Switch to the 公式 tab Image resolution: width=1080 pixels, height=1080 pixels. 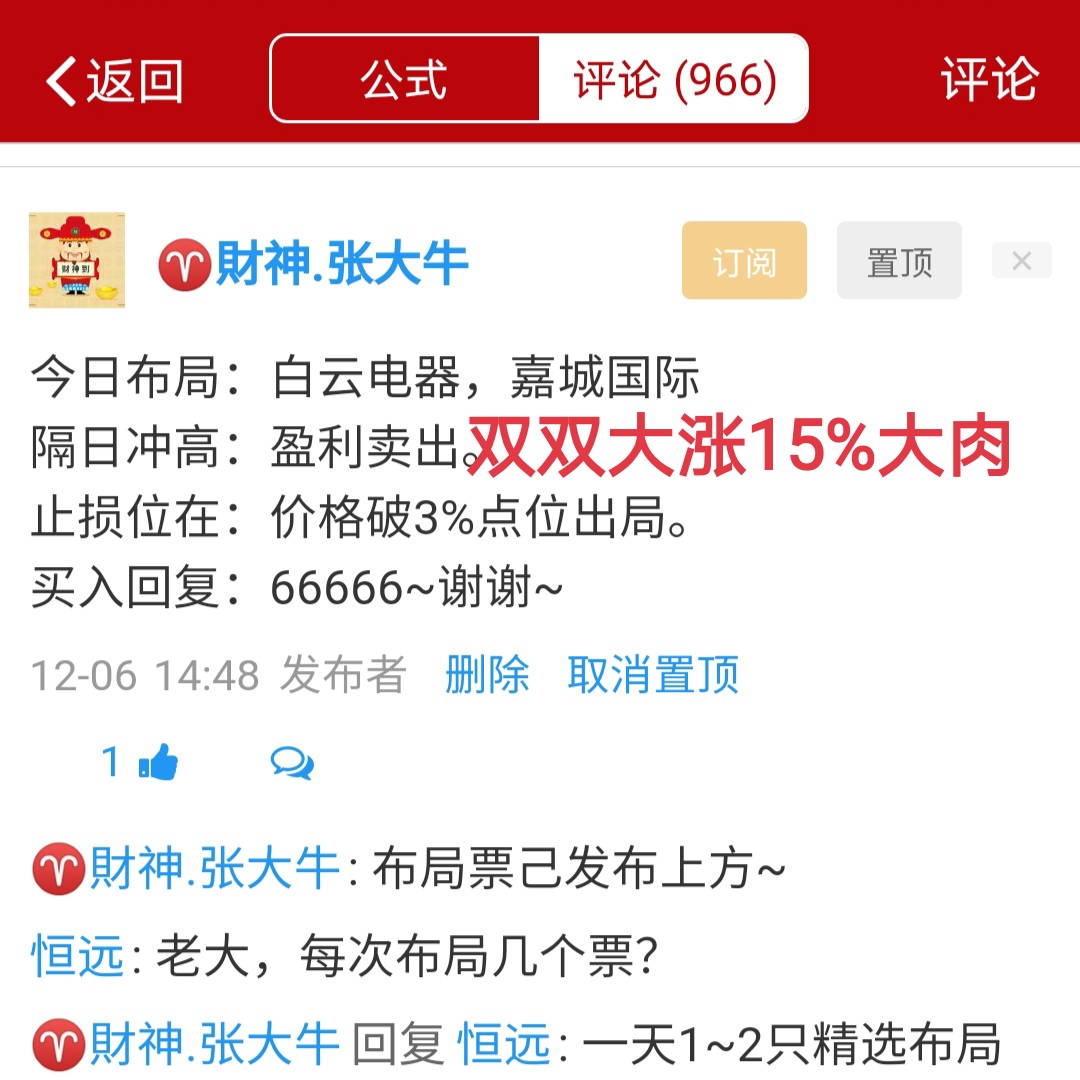(x=405, y=80)
